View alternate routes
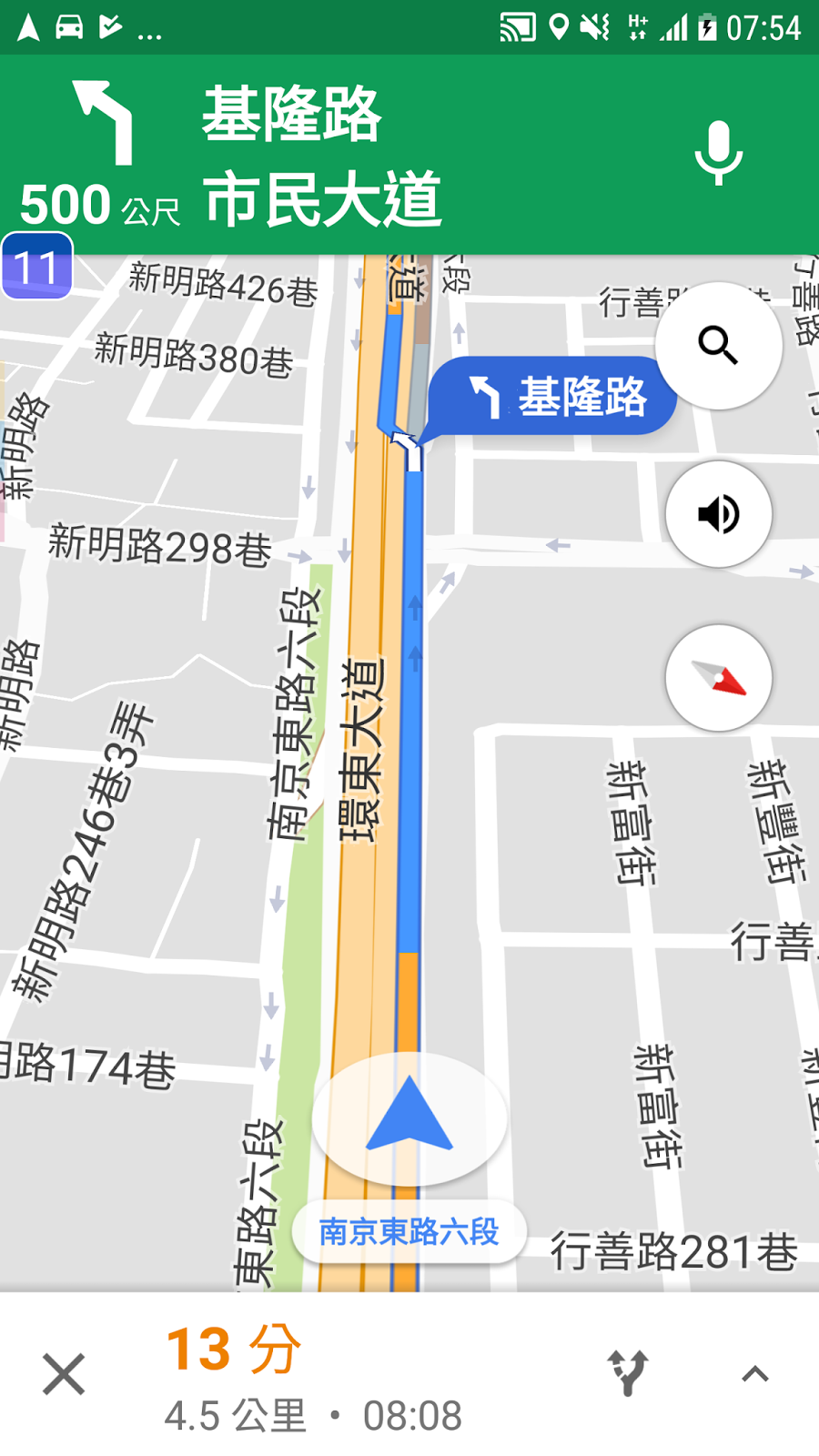The height and width of the screenshot is (1456, 819). coord(628,1373)
